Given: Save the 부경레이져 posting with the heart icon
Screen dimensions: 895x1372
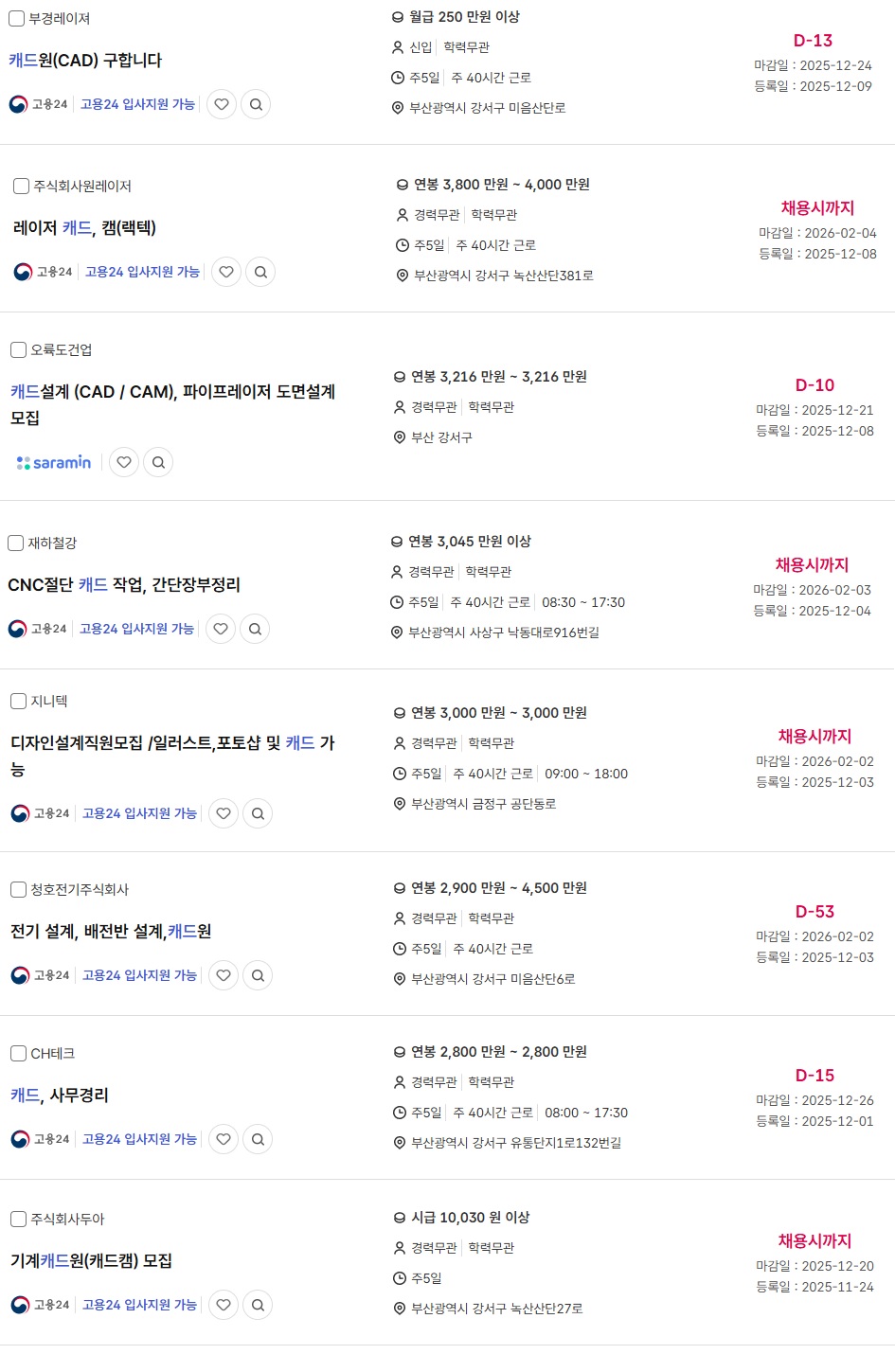Looking at the screenshot, I should point(222,104).
